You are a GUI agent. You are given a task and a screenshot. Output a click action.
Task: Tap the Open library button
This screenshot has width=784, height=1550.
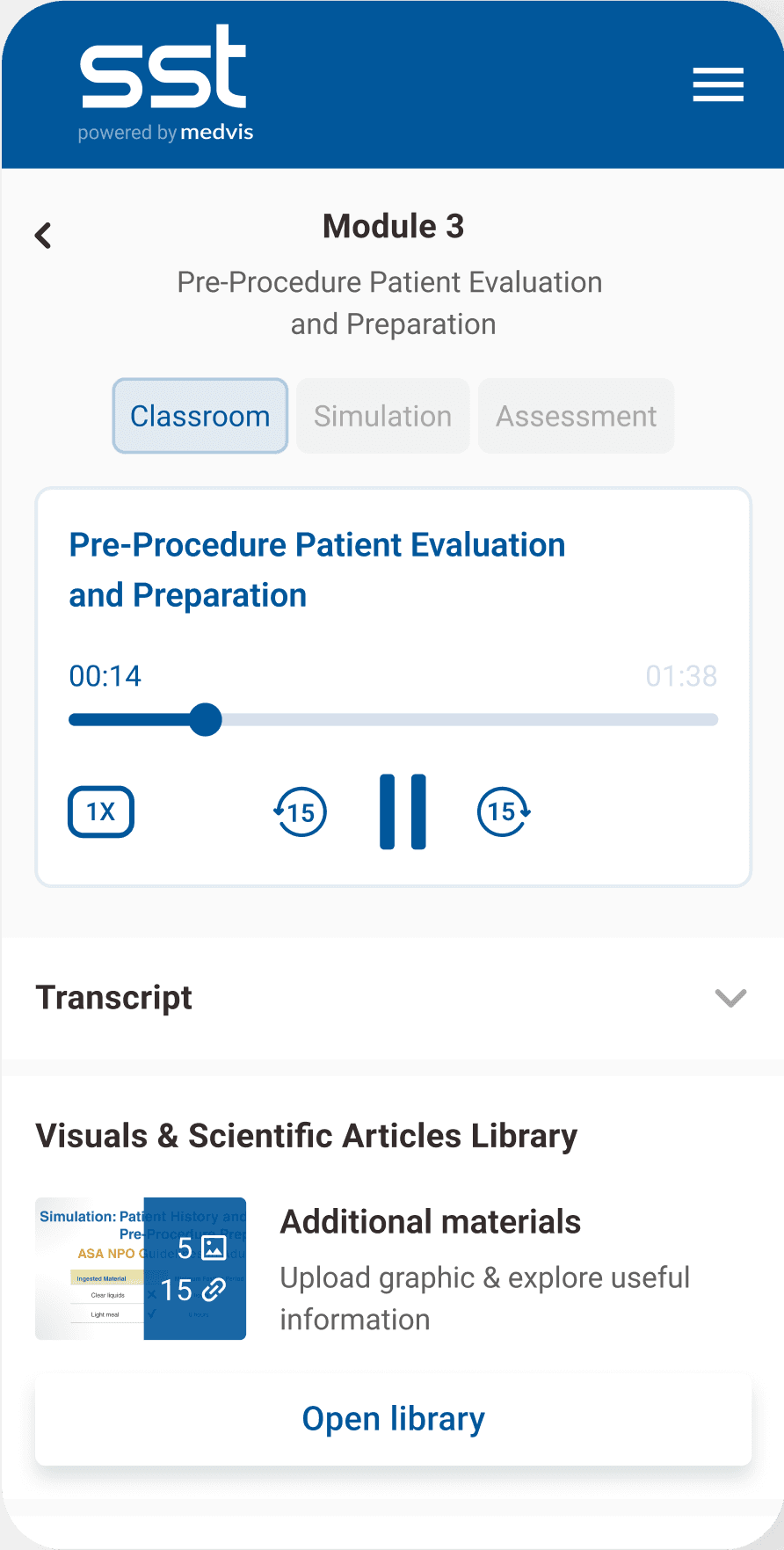394,1419
